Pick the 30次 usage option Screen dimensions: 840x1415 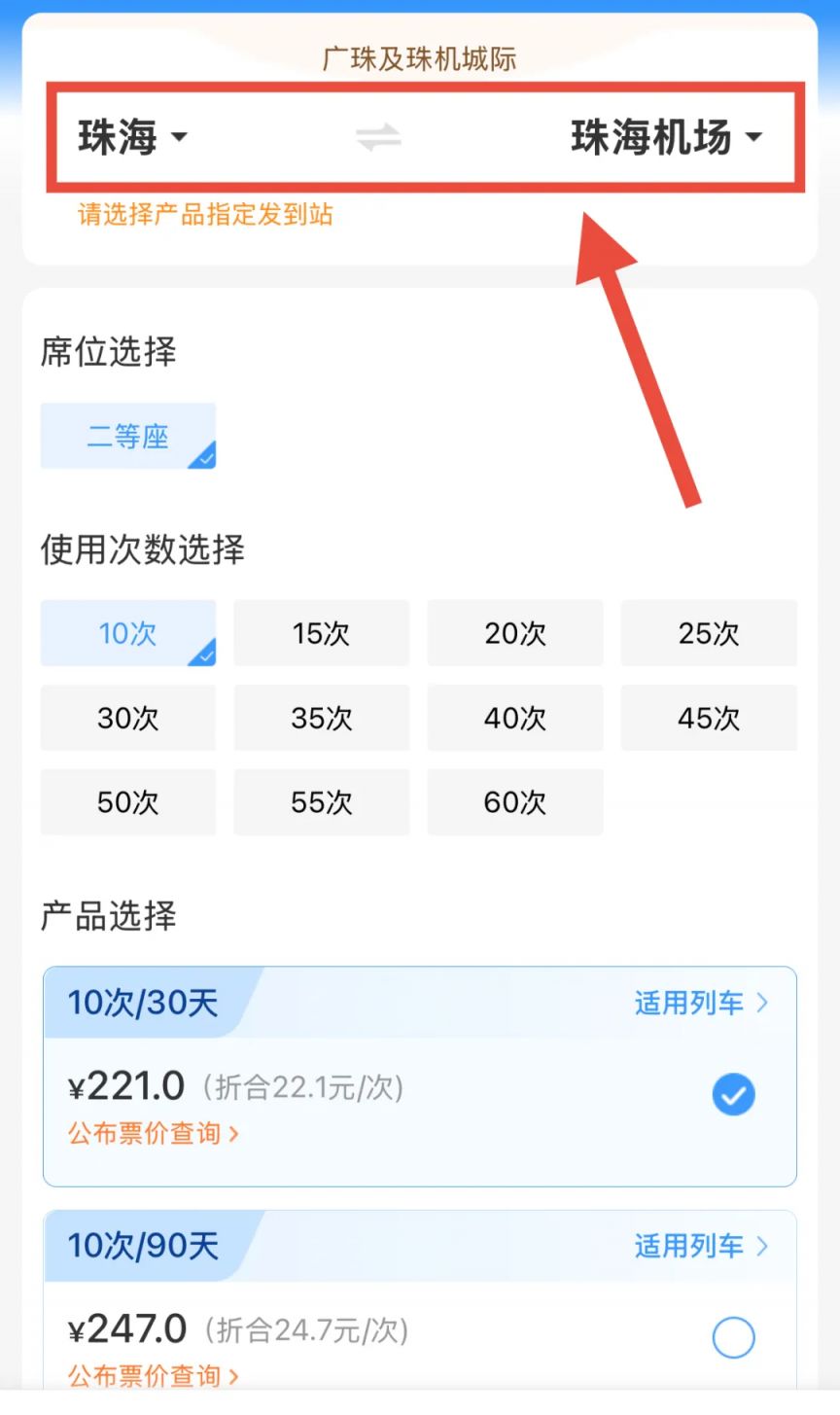(128, 718)
